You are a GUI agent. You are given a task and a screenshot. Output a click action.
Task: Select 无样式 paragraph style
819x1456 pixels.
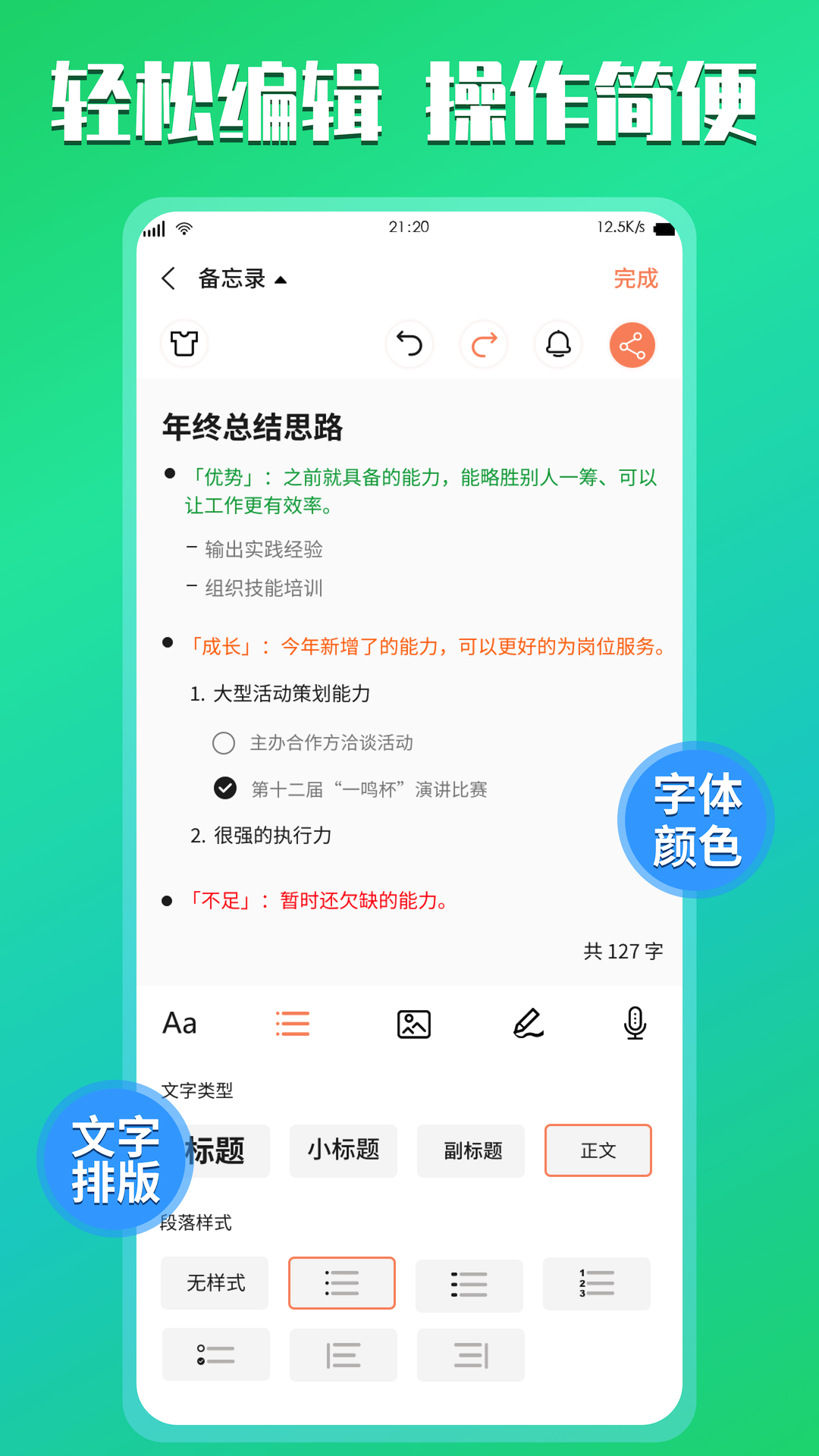215,1283
